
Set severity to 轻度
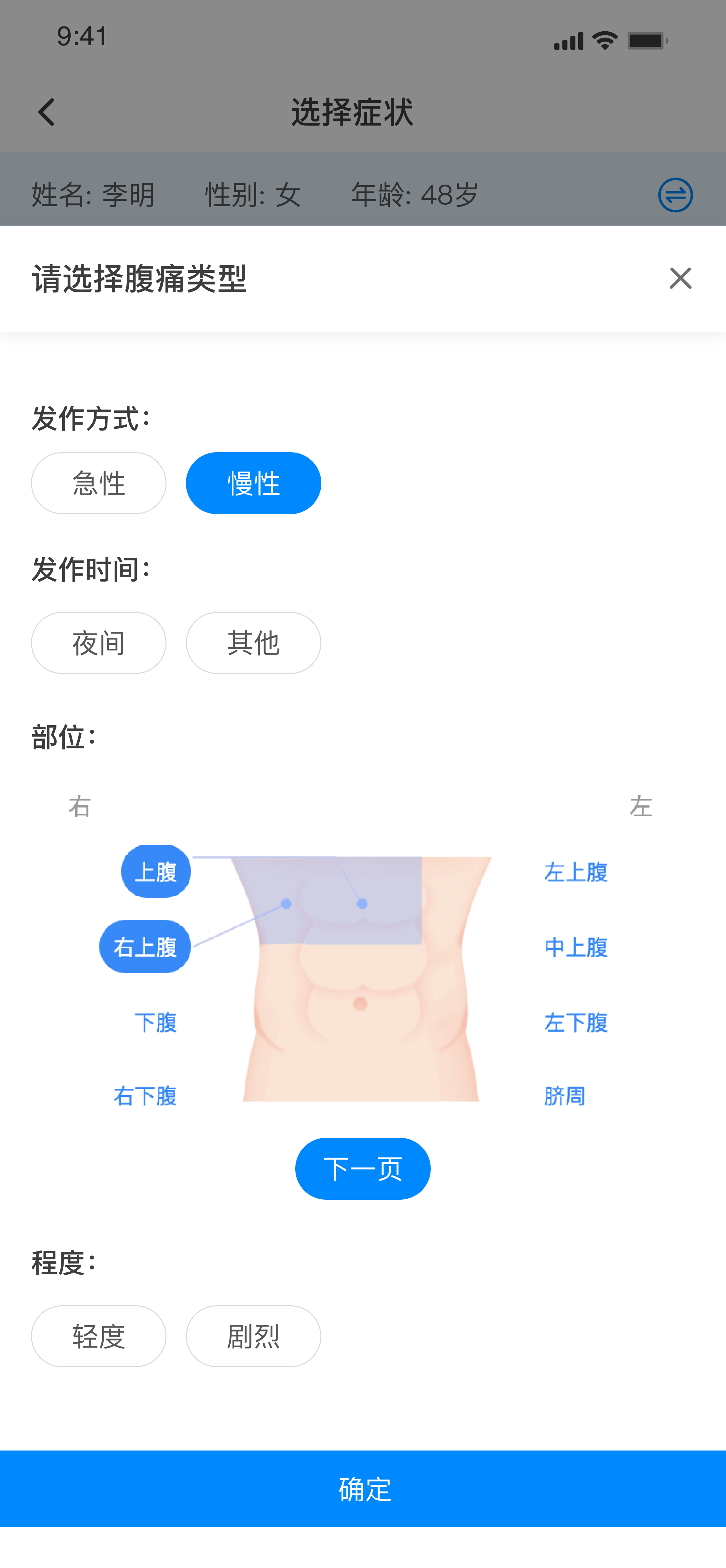[99, 1336]
